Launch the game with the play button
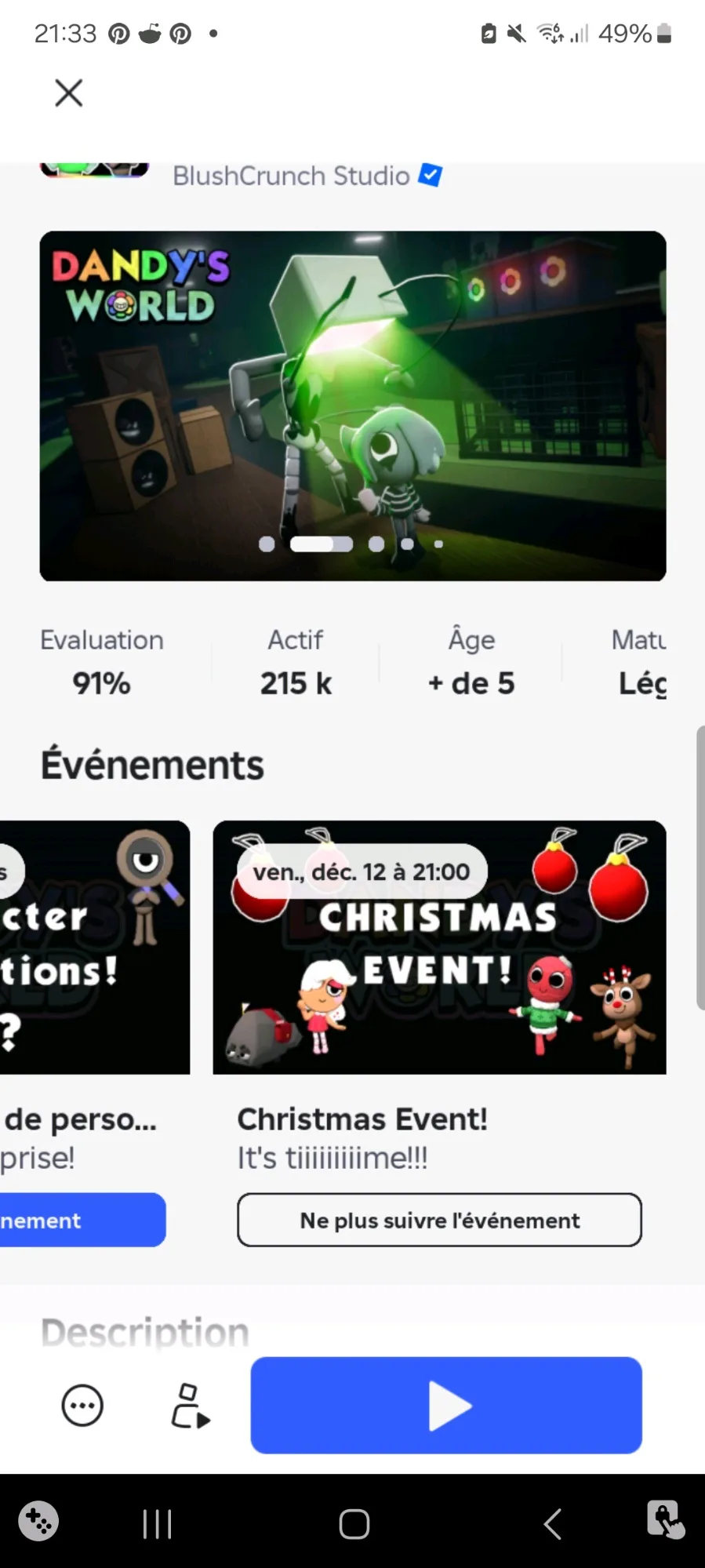 pyautogui.click(x=446, y=1405)
